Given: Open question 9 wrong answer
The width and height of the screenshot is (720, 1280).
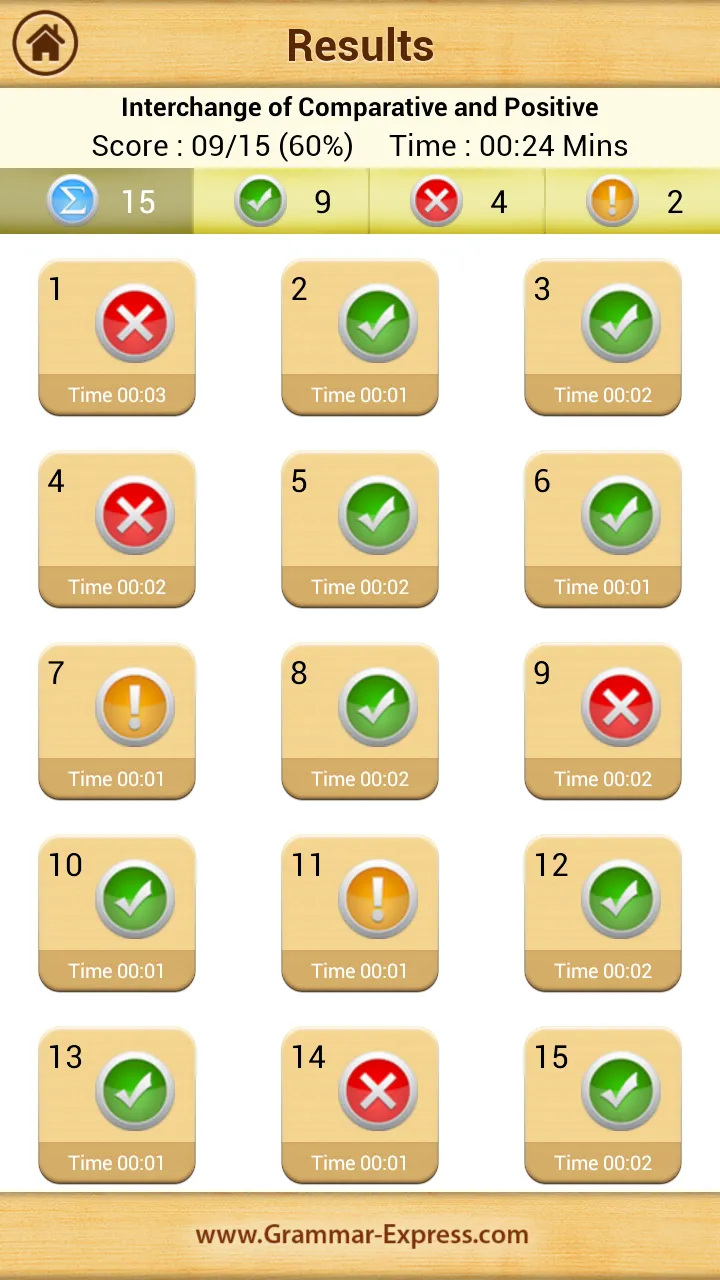Looking at the screenshot, I should pyautogui.click(x=603, y=722).
